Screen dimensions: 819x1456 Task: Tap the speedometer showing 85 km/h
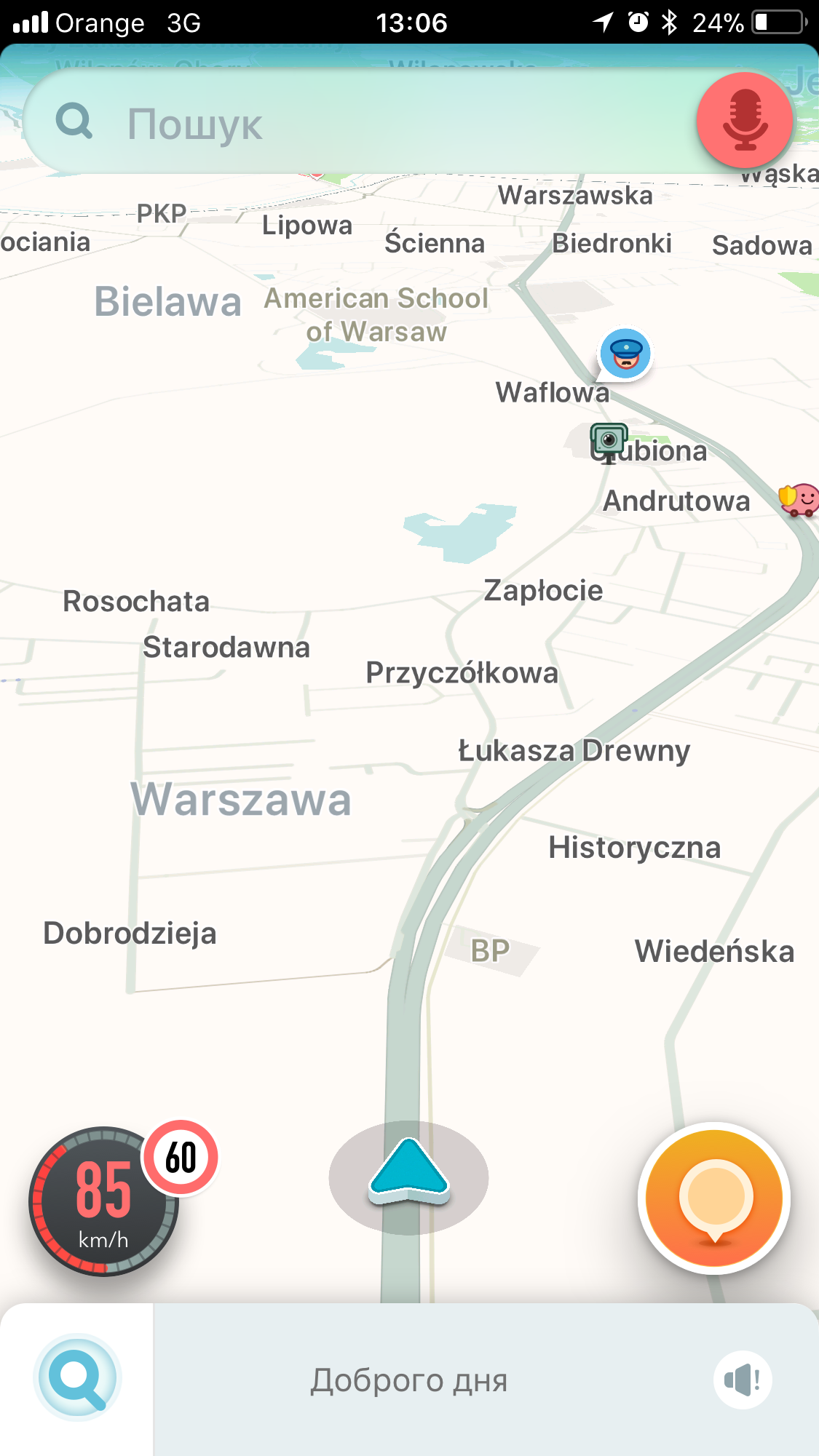pos(103,1201)
